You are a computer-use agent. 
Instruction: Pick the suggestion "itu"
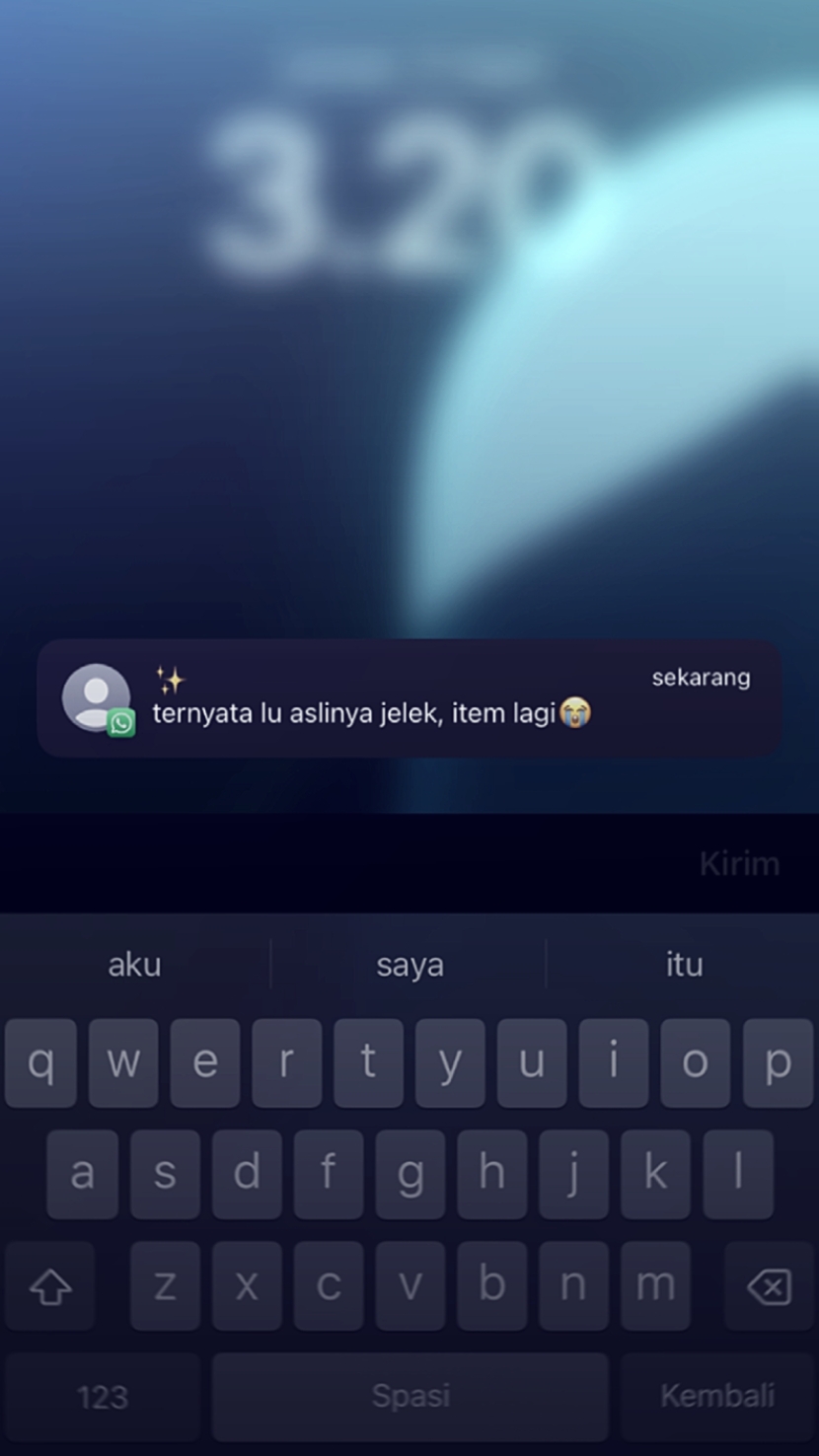pos(684,965)
